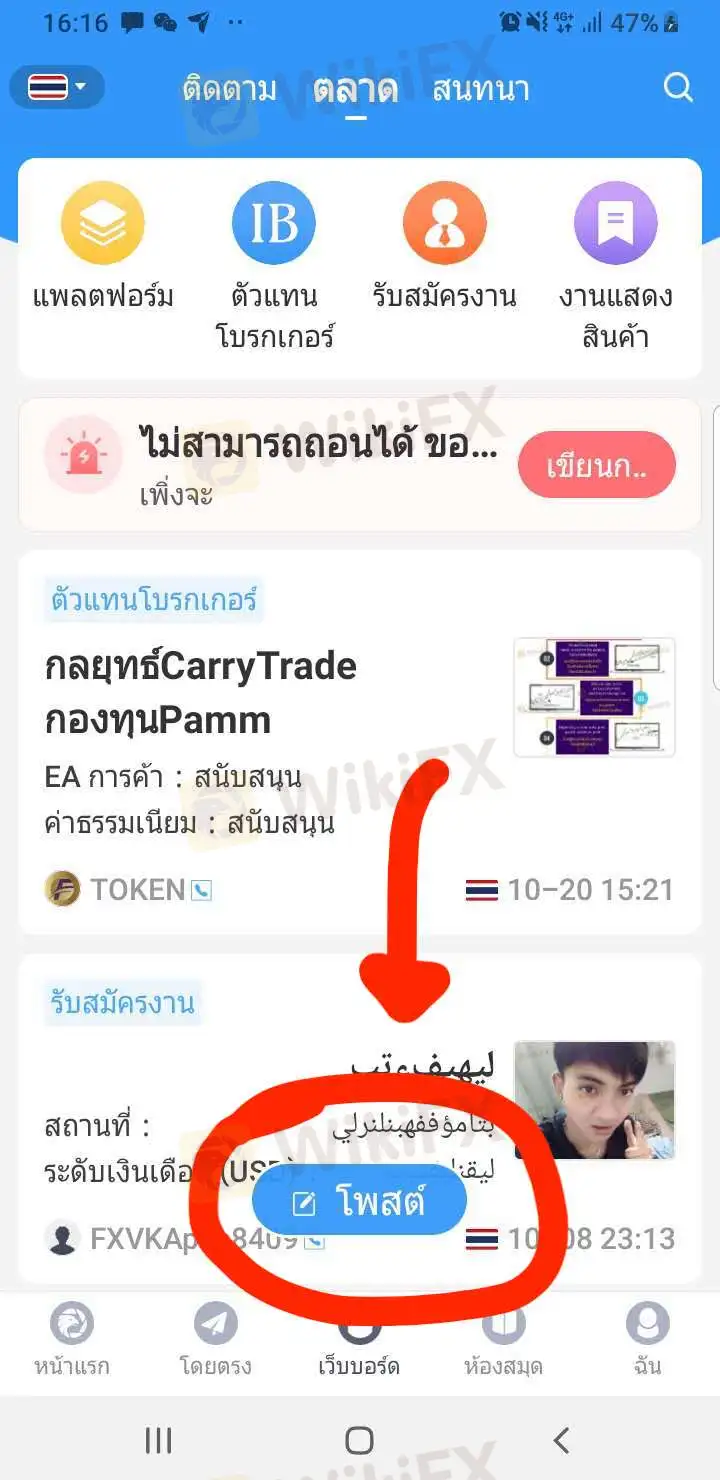
Task: Open the แพลตฟอร์ม category
Action: [103, 245]
